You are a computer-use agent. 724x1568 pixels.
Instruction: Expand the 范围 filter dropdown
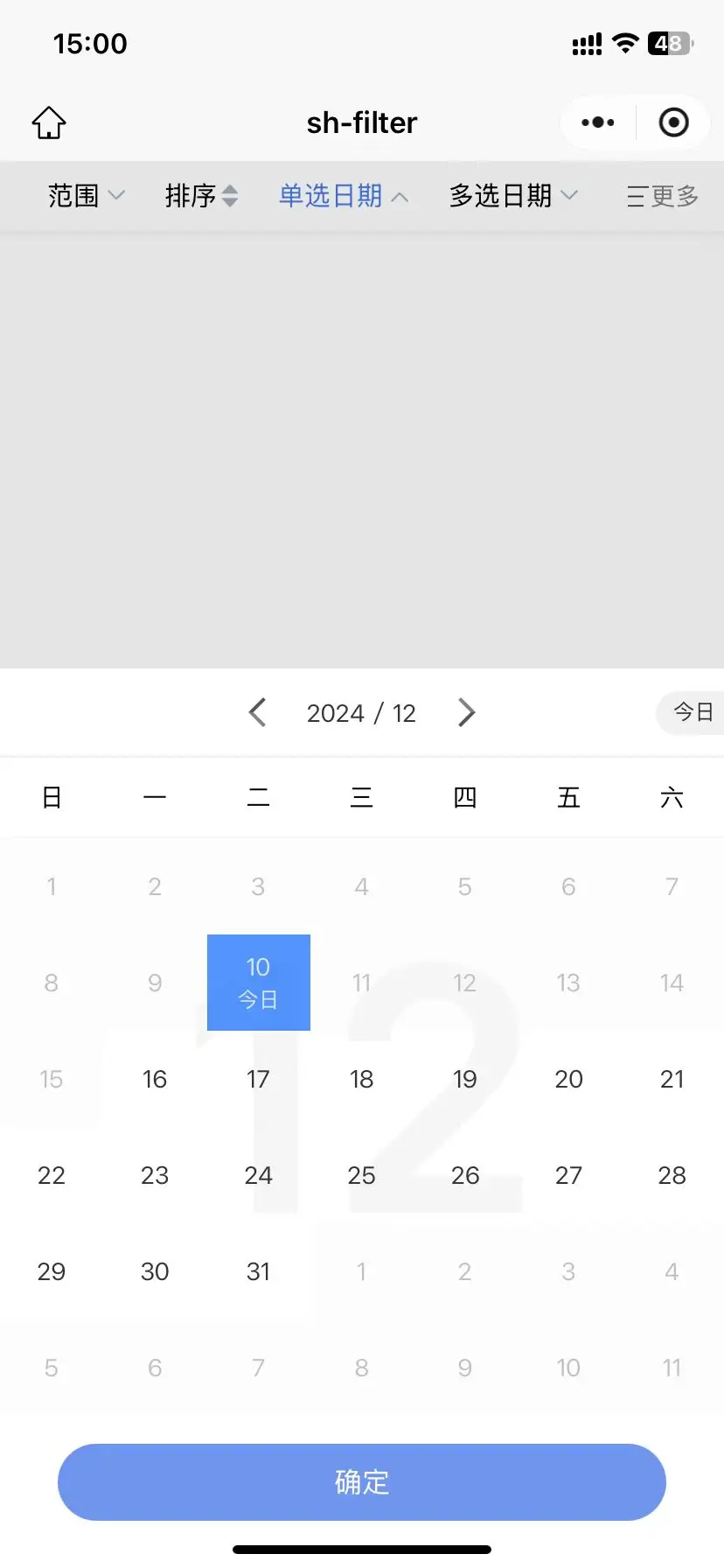point(87,195)
